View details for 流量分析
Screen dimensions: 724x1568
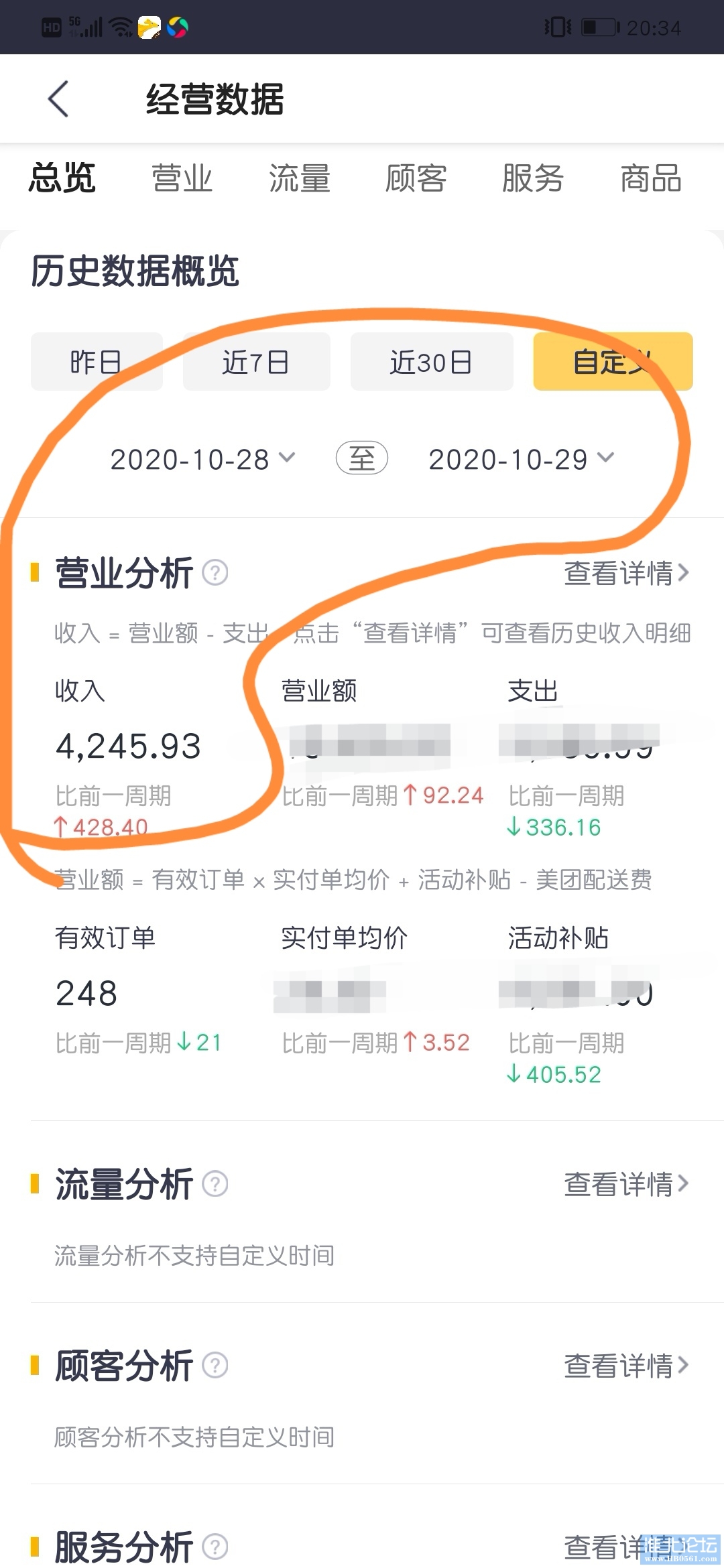pos(626,1184)
